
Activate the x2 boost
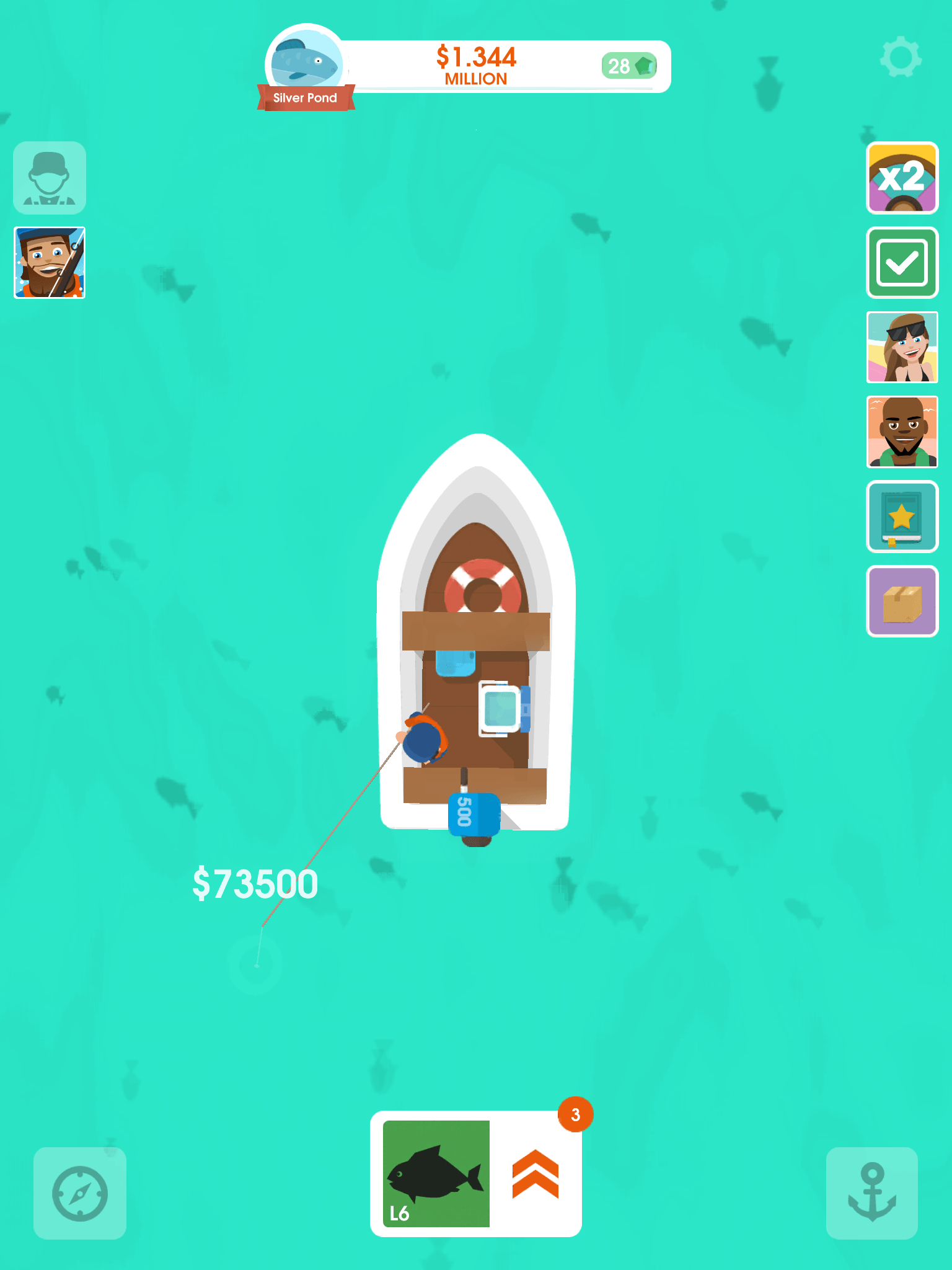tap(902, 178)
